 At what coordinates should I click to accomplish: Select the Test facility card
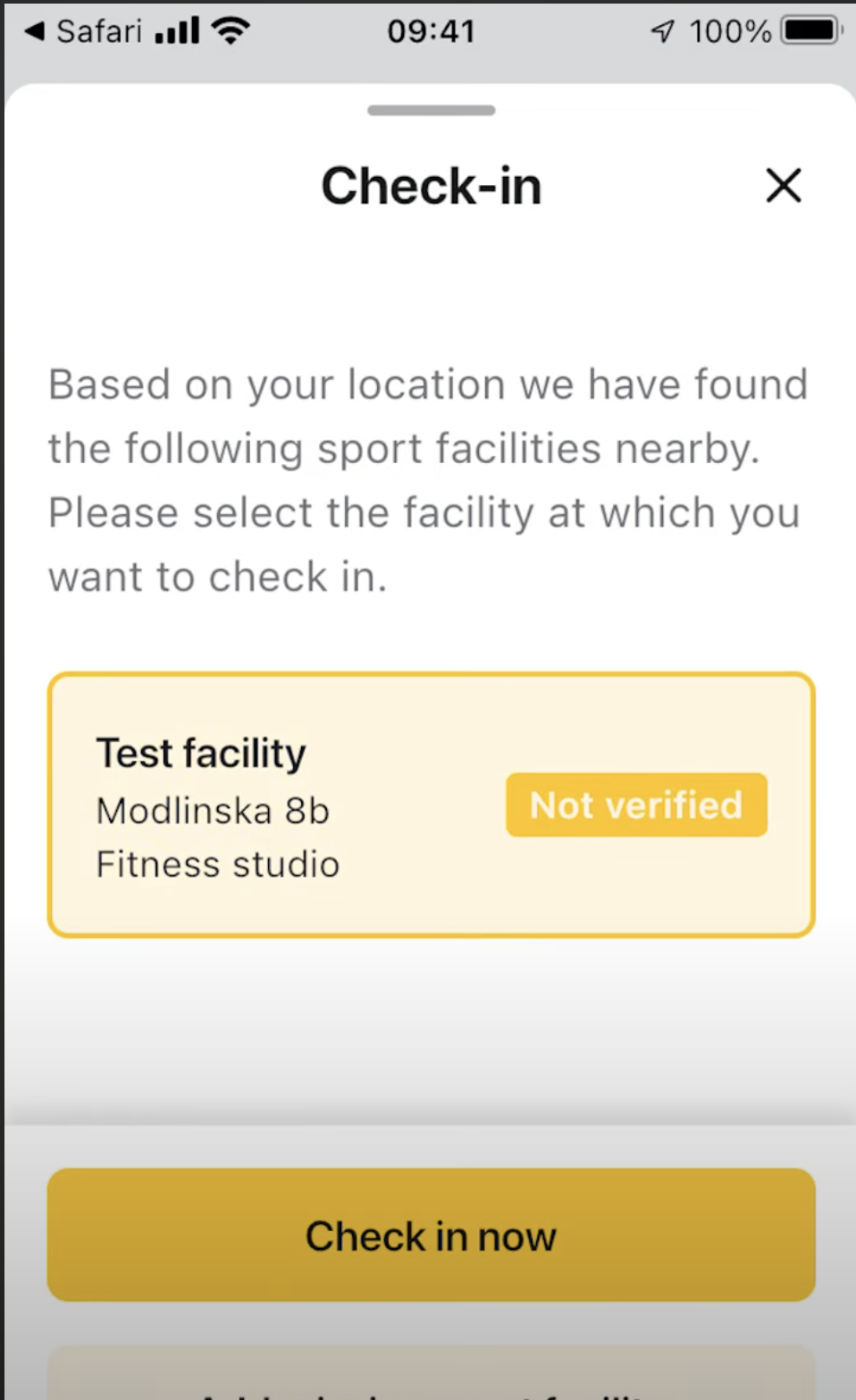point(431,805)
